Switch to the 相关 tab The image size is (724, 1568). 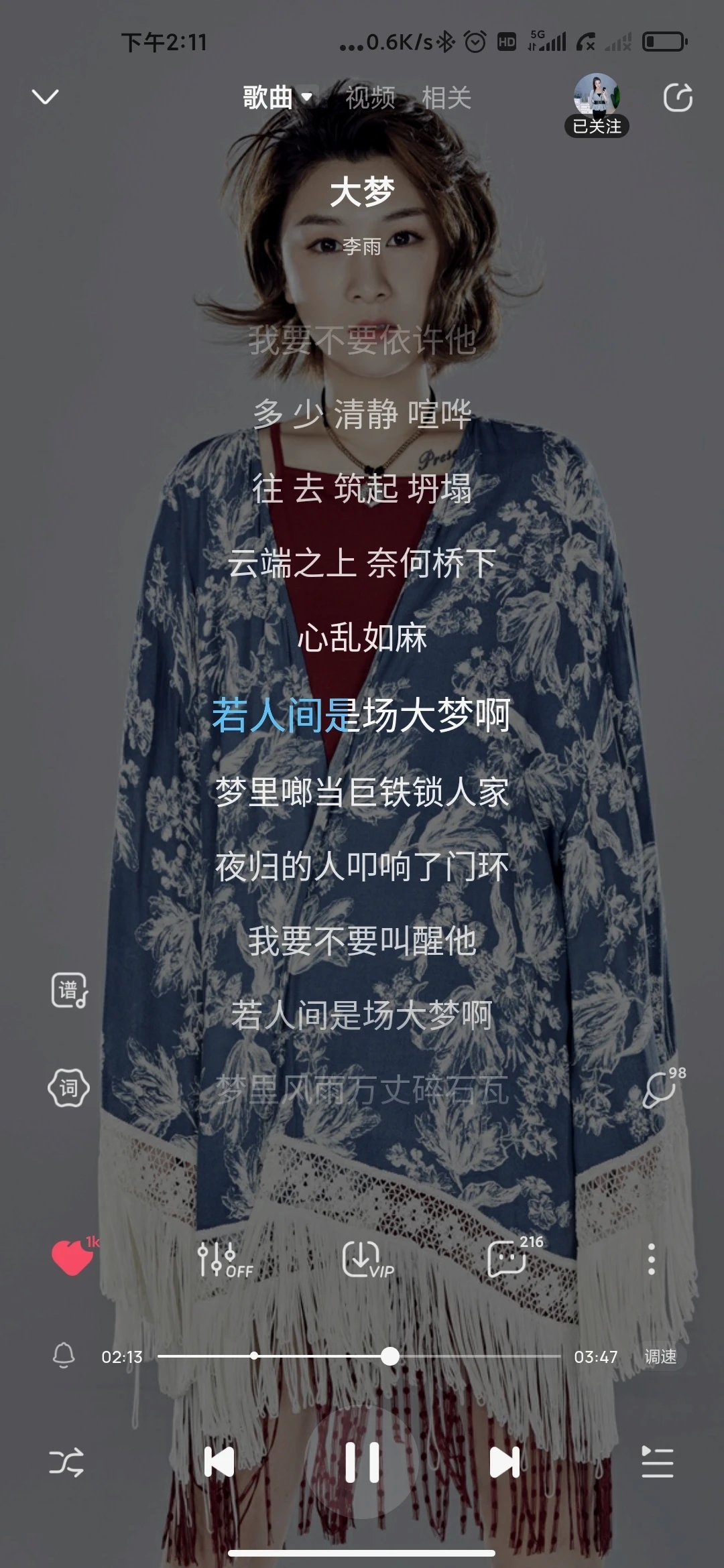[x=446, y=98]
